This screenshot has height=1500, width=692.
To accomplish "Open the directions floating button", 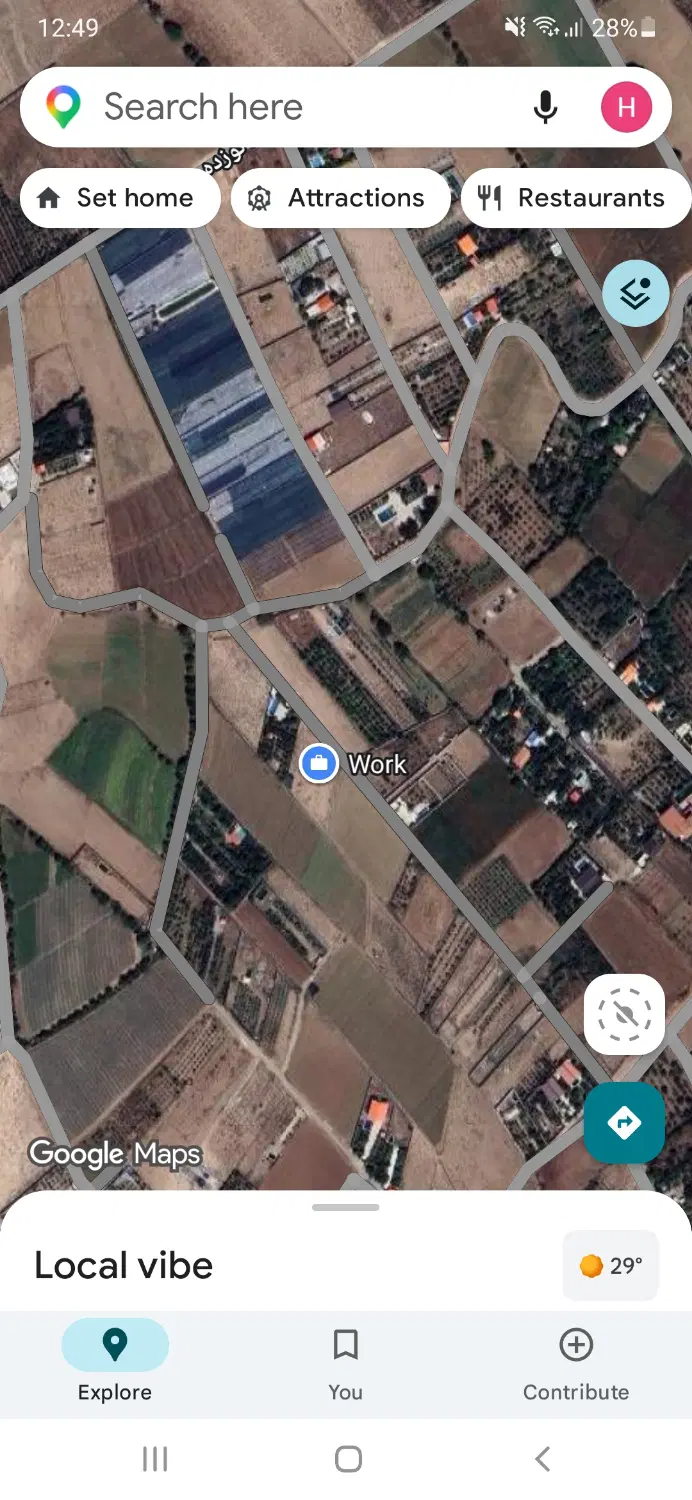I will click(624, 1122).
